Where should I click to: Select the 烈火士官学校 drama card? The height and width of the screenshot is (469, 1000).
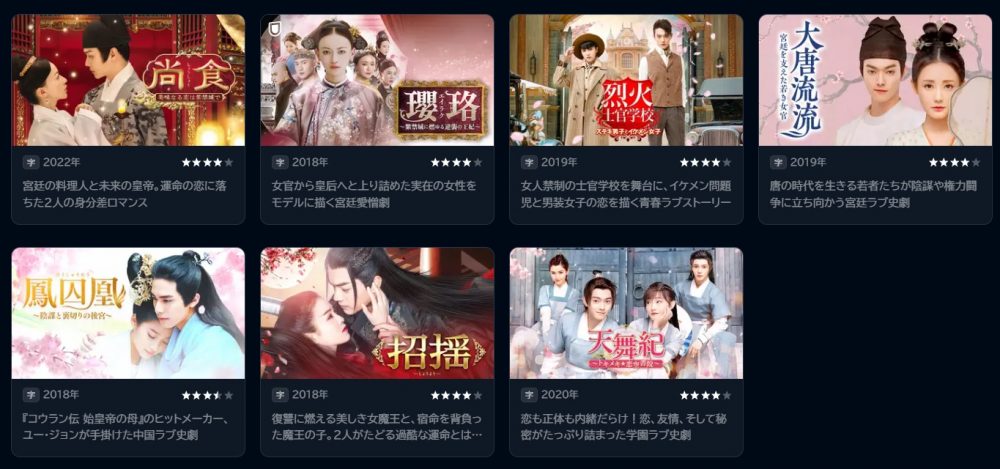click(626, 82)
